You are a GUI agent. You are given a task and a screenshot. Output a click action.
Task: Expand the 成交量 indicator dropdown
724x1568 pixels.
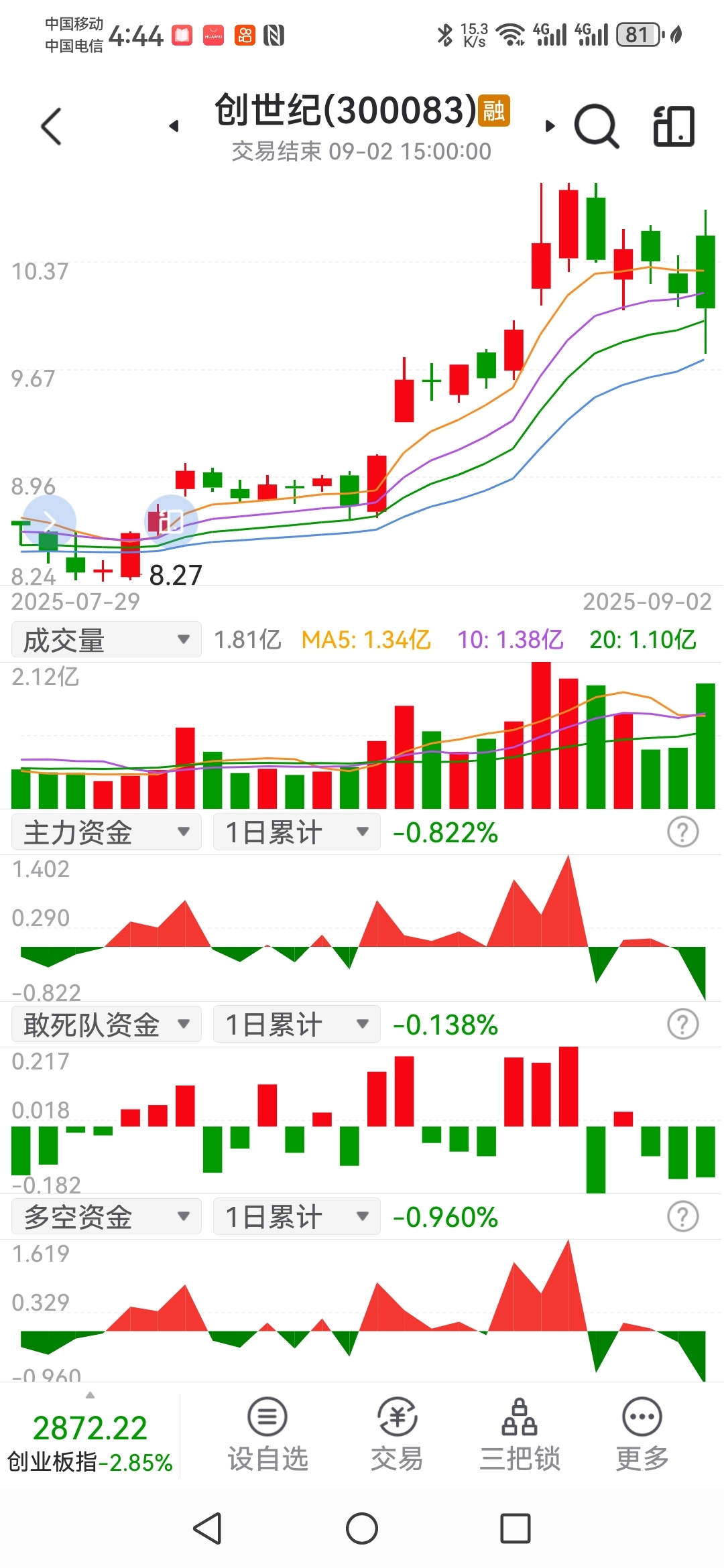click(x=107, y=640)
